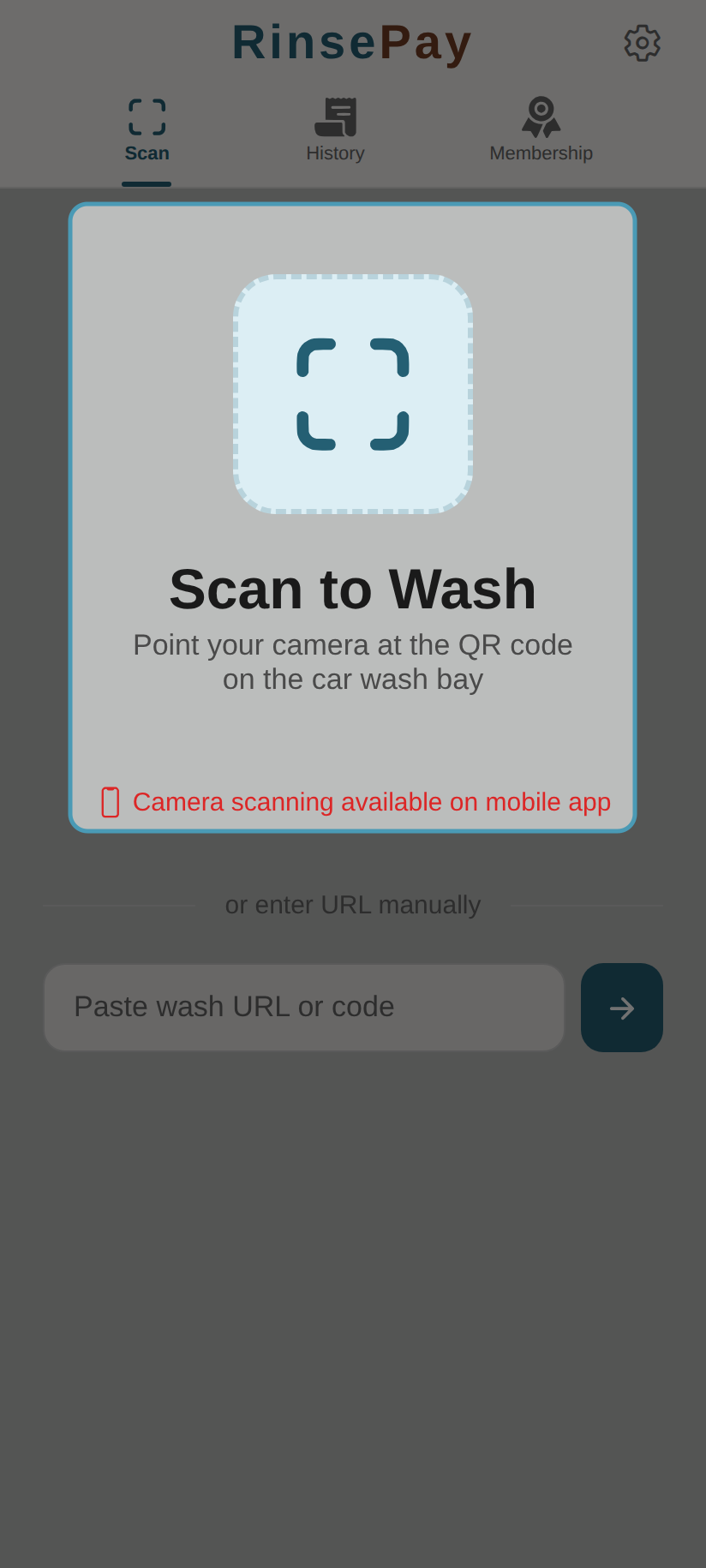Image resolution: width=706 pixels, height=1568 pixels.
Task: Click the dashed QR code placeholder box
Action: [x=352, y=392]
